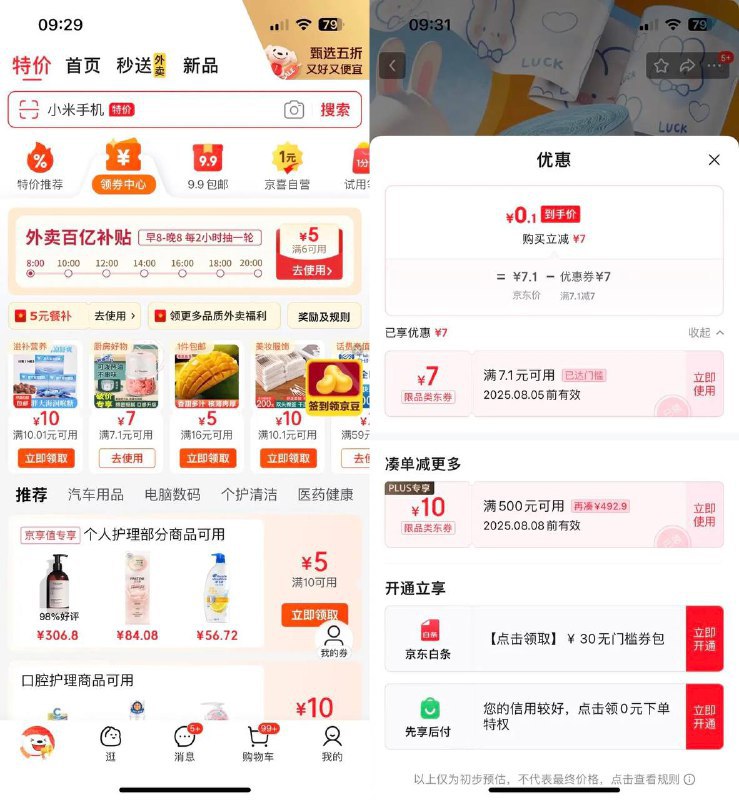The width and height of the screenshot is (739, 800).
Task: Tap 立即开通 for 先享后付
Action: click(704, 716)
